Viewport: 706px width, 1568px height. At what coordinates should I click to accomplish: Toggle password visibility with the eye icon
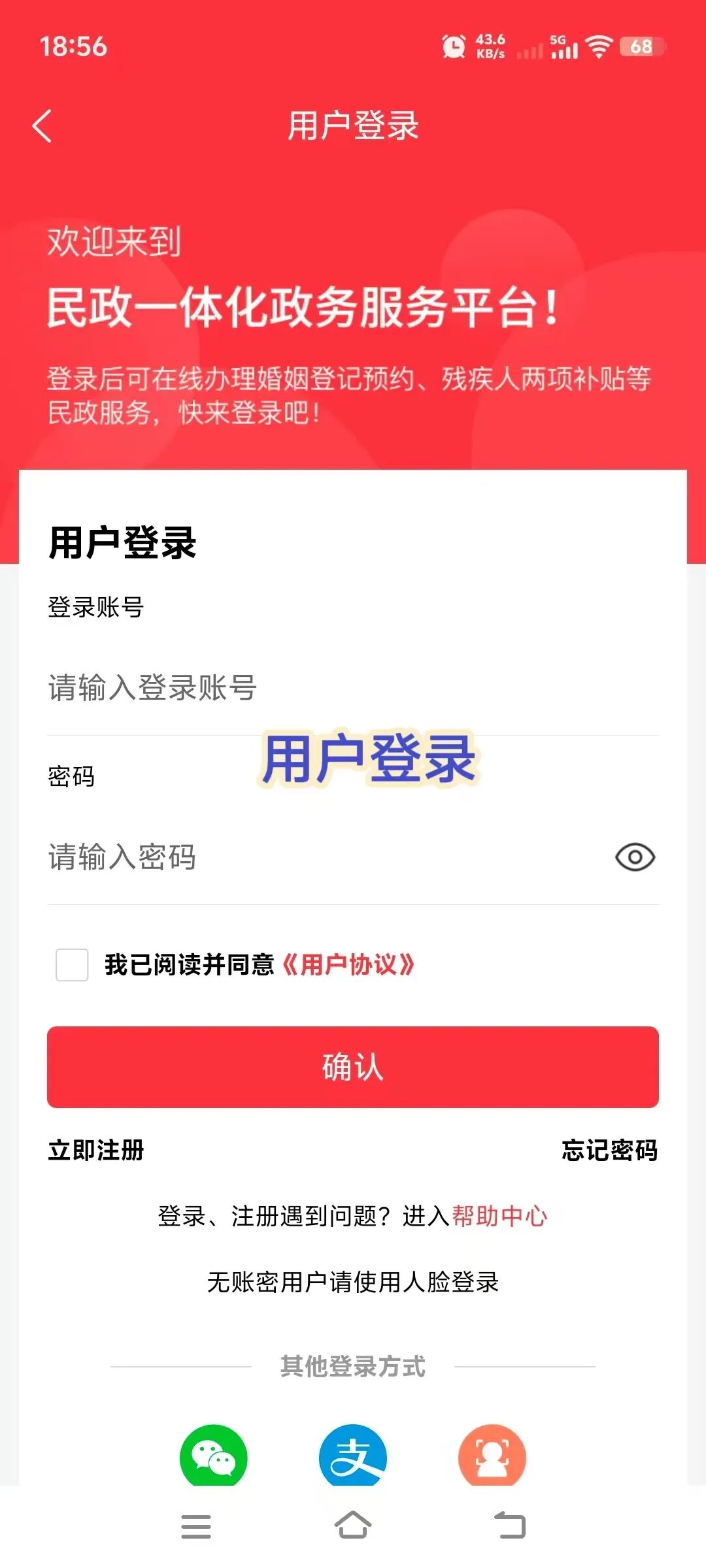[x=635, y=857]
